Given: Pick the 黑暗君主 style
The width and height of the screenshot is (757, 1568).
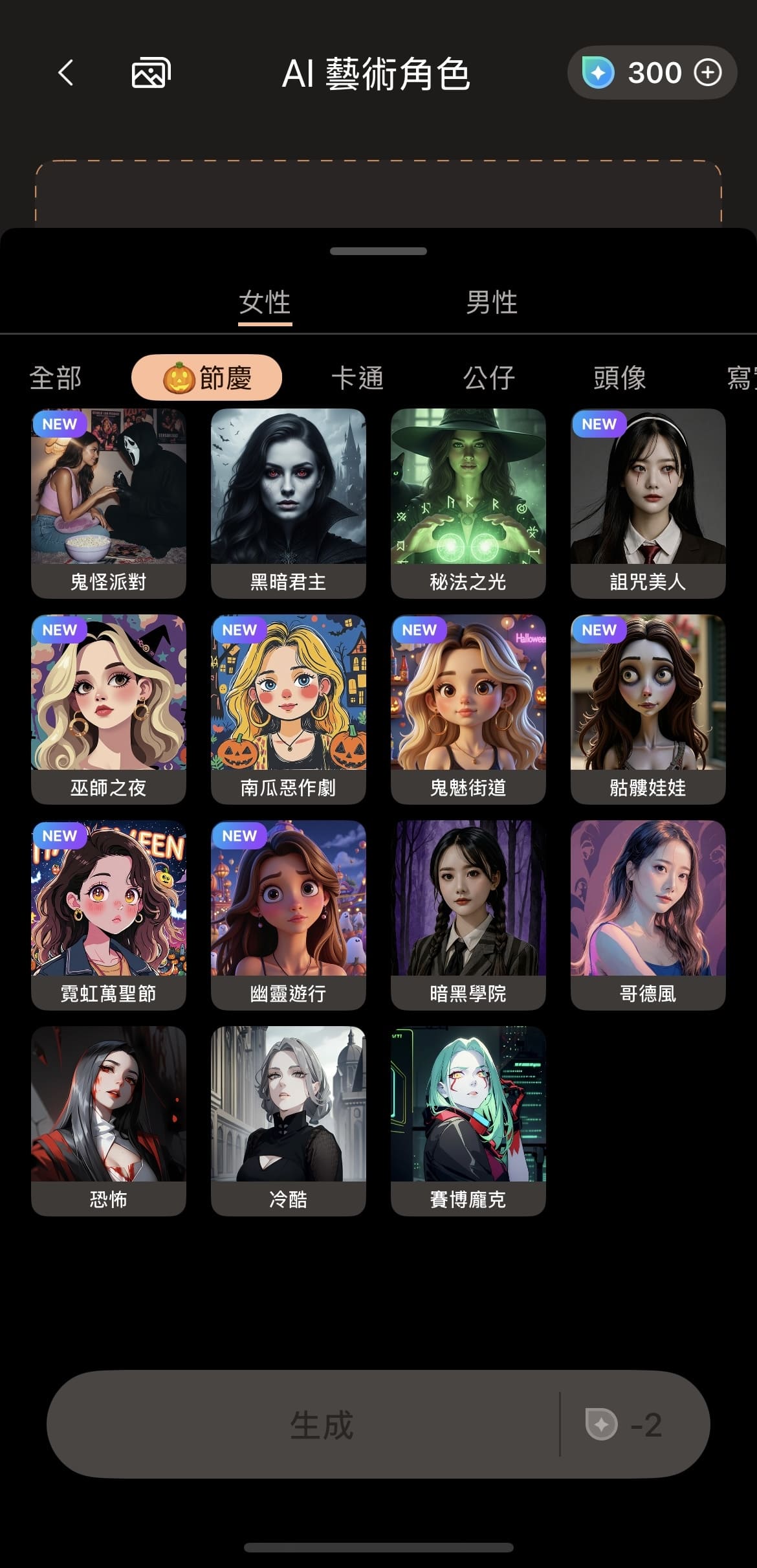Looking at the screenshot, I should [x=289, y=502].
